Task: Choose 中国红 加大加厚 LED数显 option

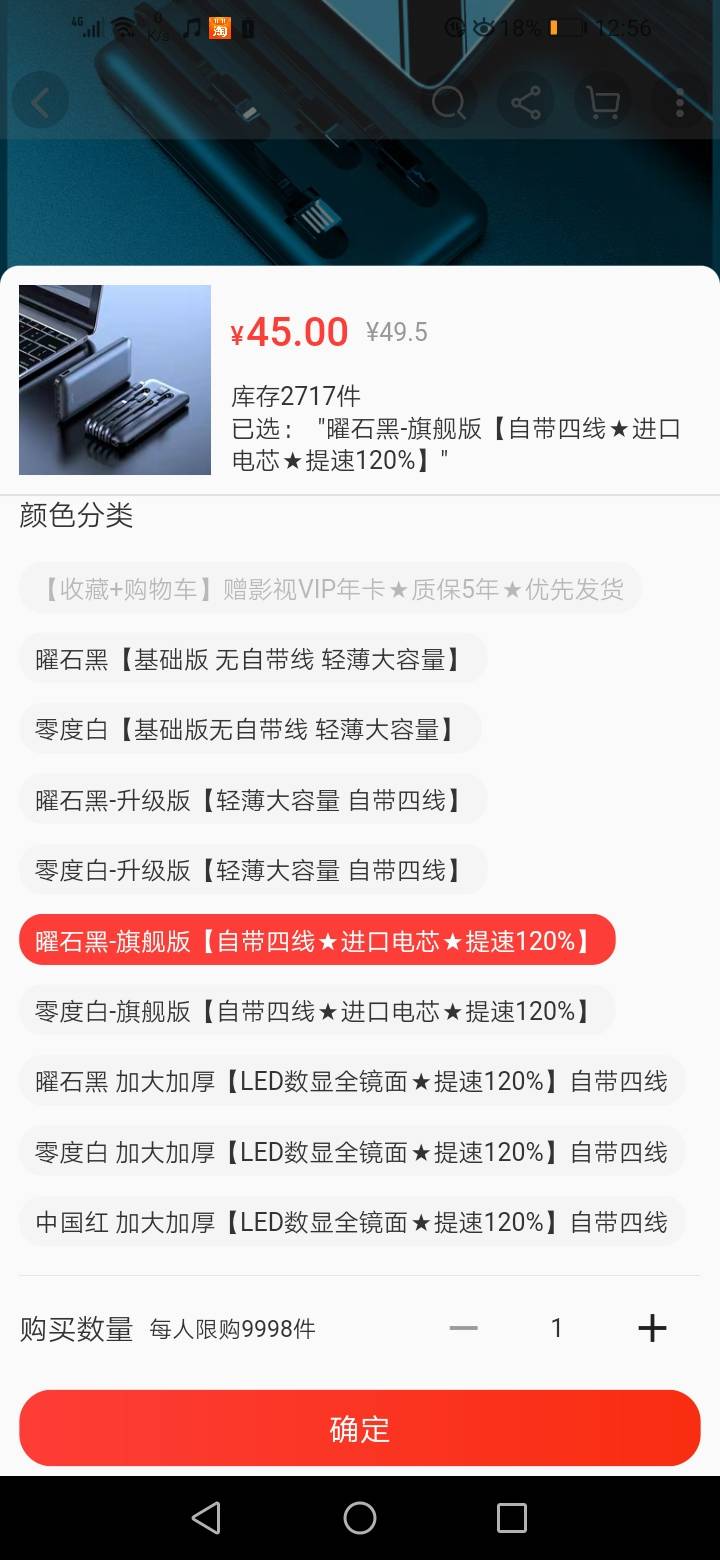Action: tap(352, 1222)
